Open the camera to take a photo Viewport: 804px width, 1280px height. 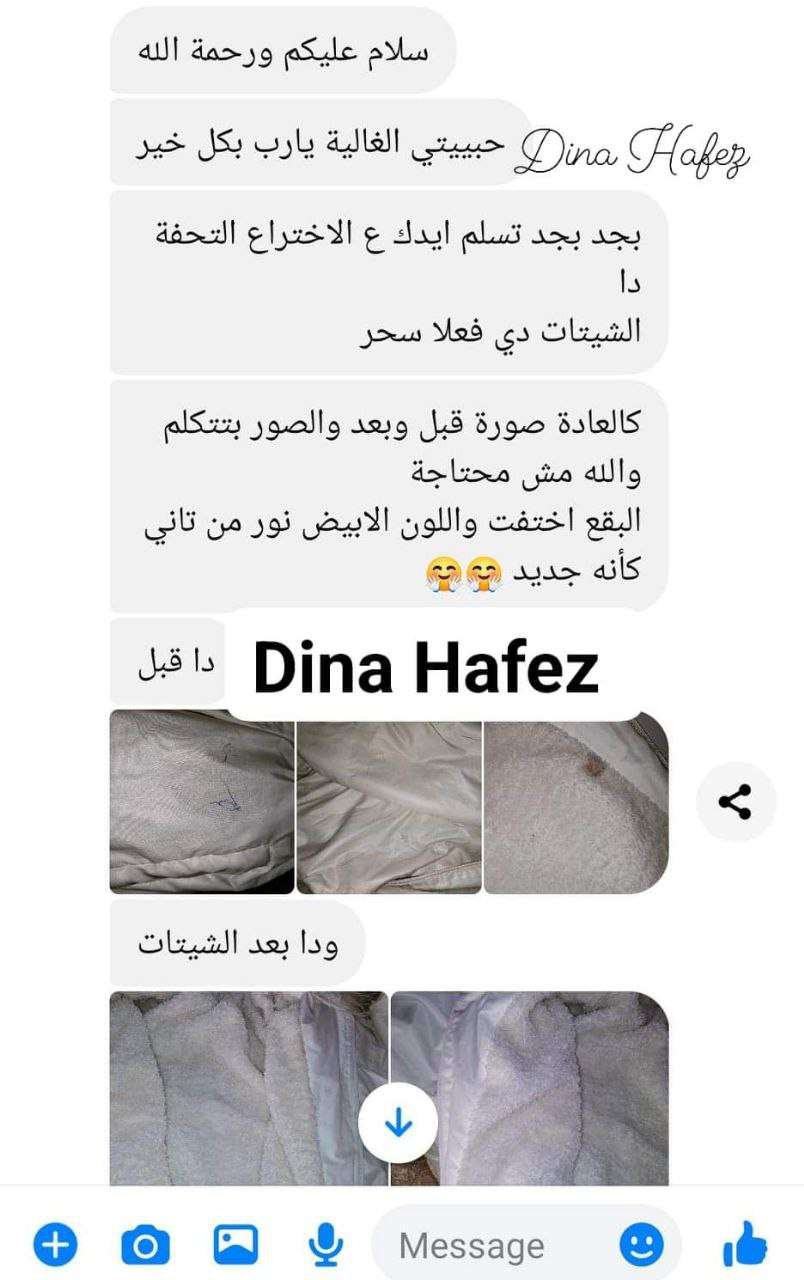145,1245
